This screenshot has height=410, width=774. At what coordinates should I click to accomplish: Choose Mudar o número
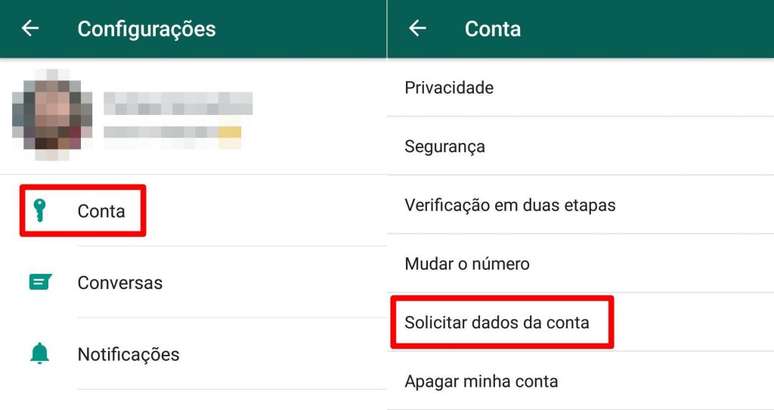pos(467,264)
